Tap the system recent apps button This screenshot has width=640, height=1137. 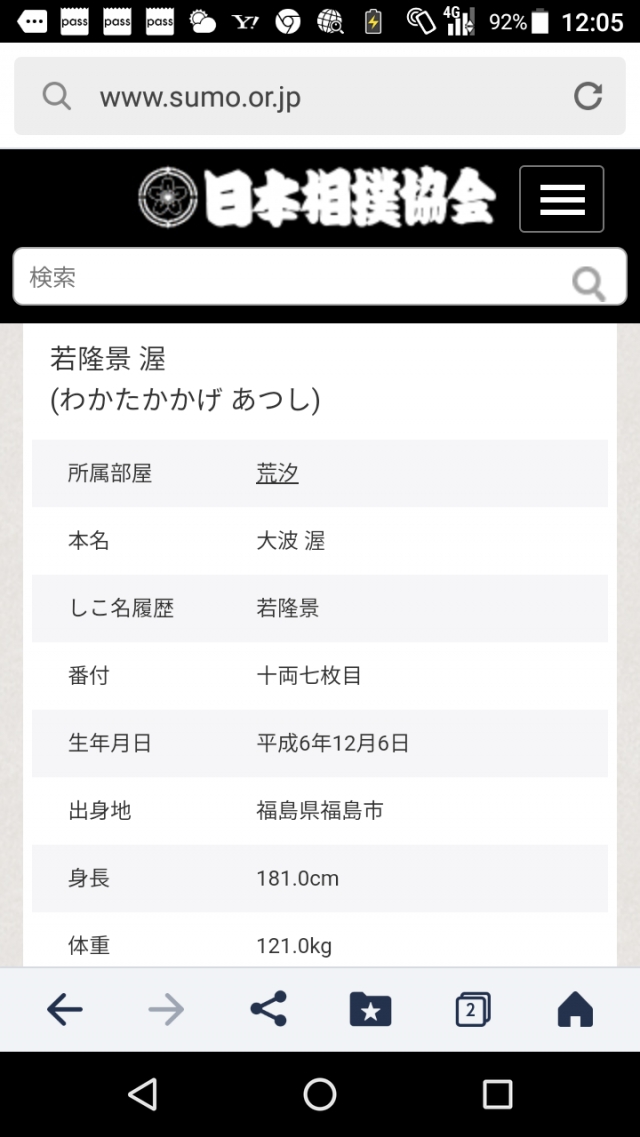point(497,1094)
